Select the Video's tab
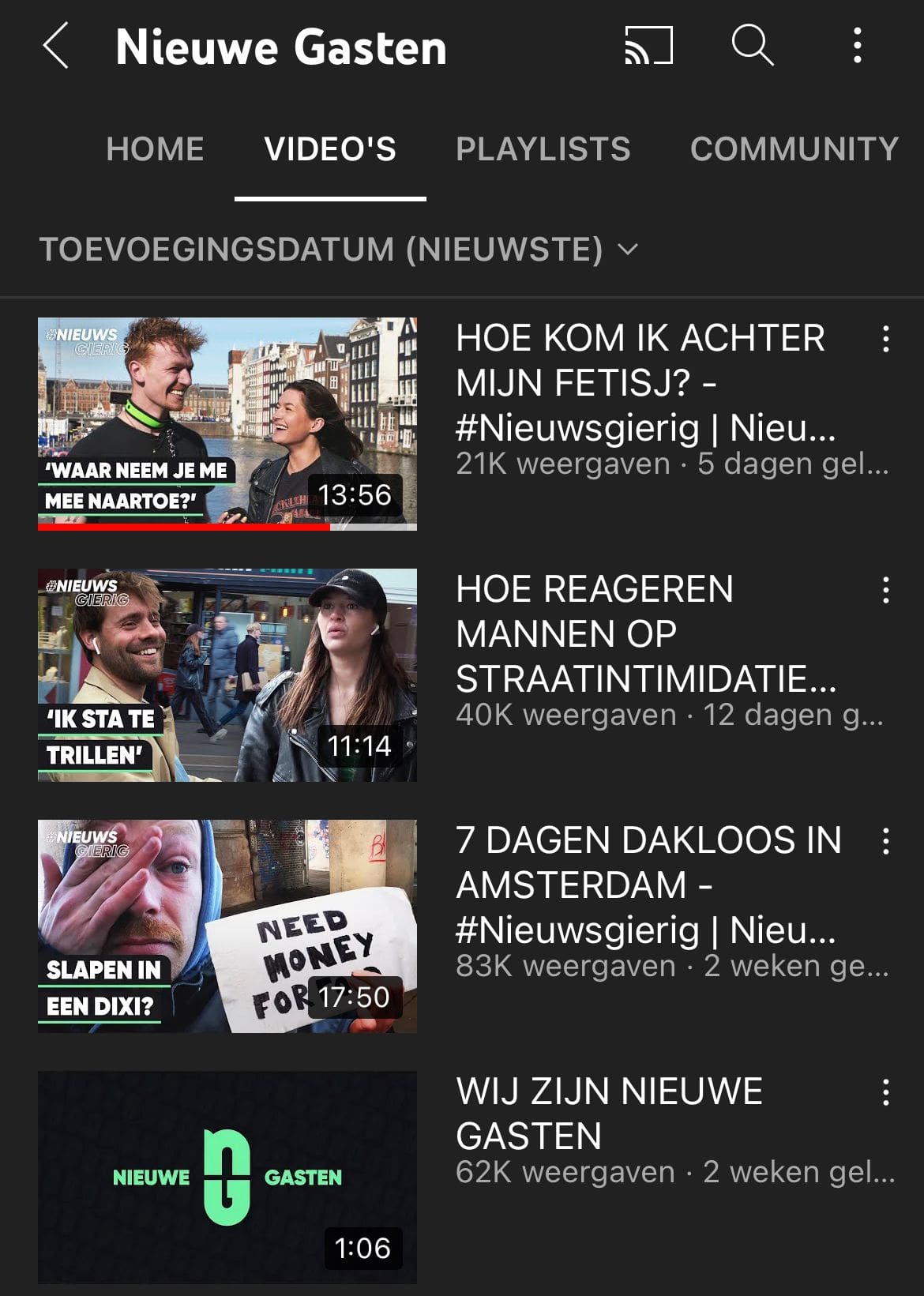This screenshot has height=1296, width=924. pos(330,149)
